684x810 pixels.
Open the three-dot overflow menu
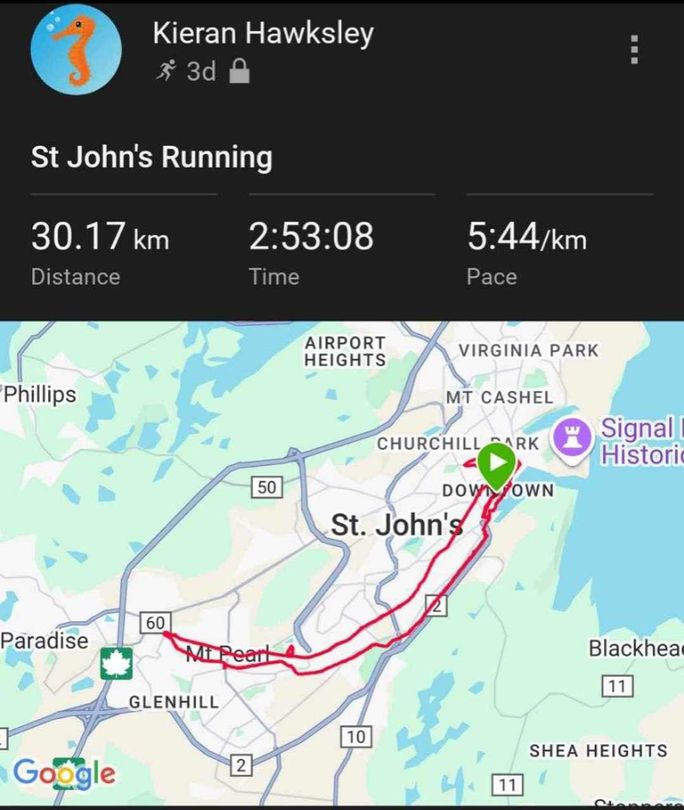pos(634,49)
